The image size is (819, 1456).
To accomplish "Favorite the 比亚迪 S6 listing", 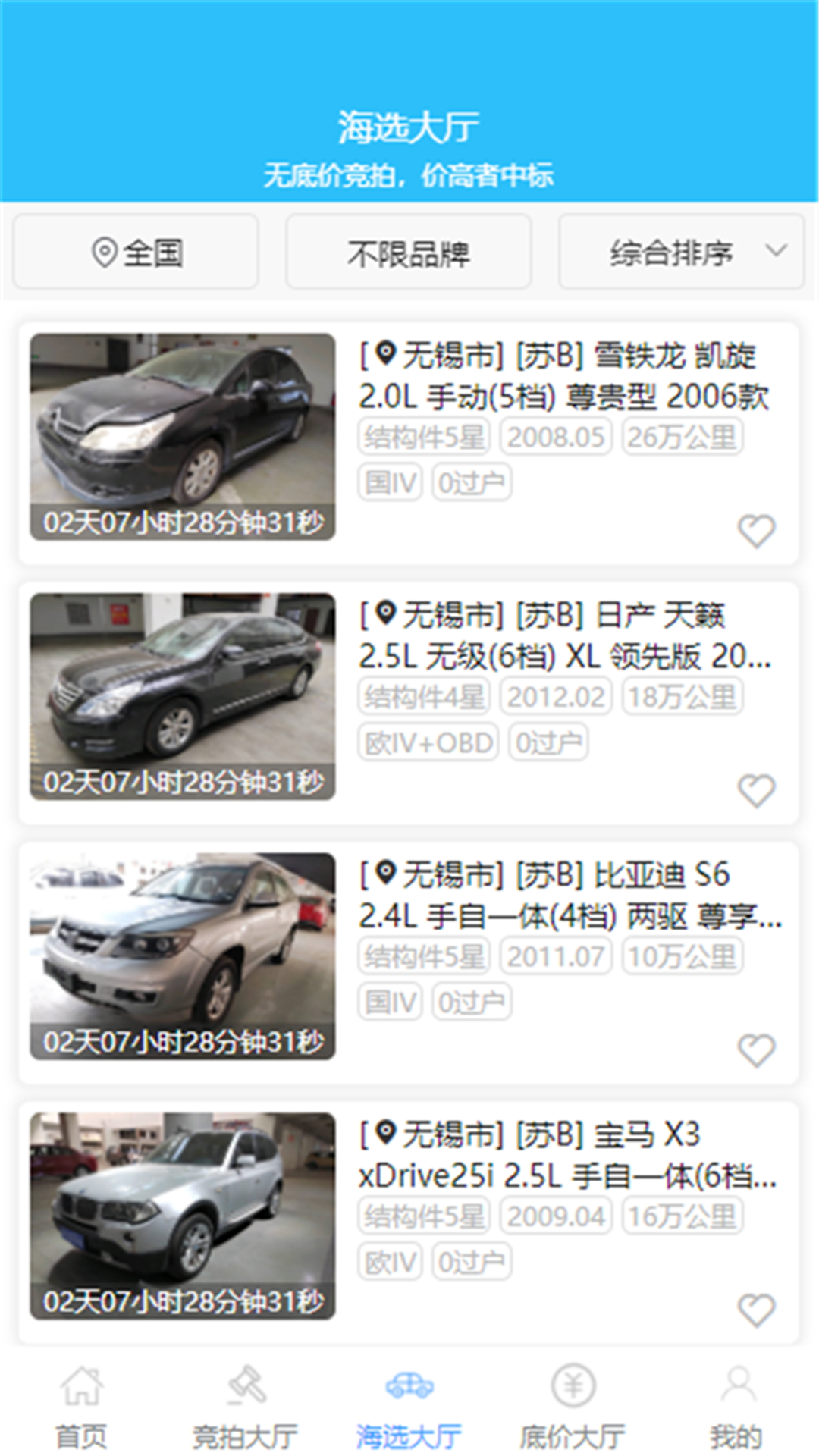I will [x=755, y=1051].
